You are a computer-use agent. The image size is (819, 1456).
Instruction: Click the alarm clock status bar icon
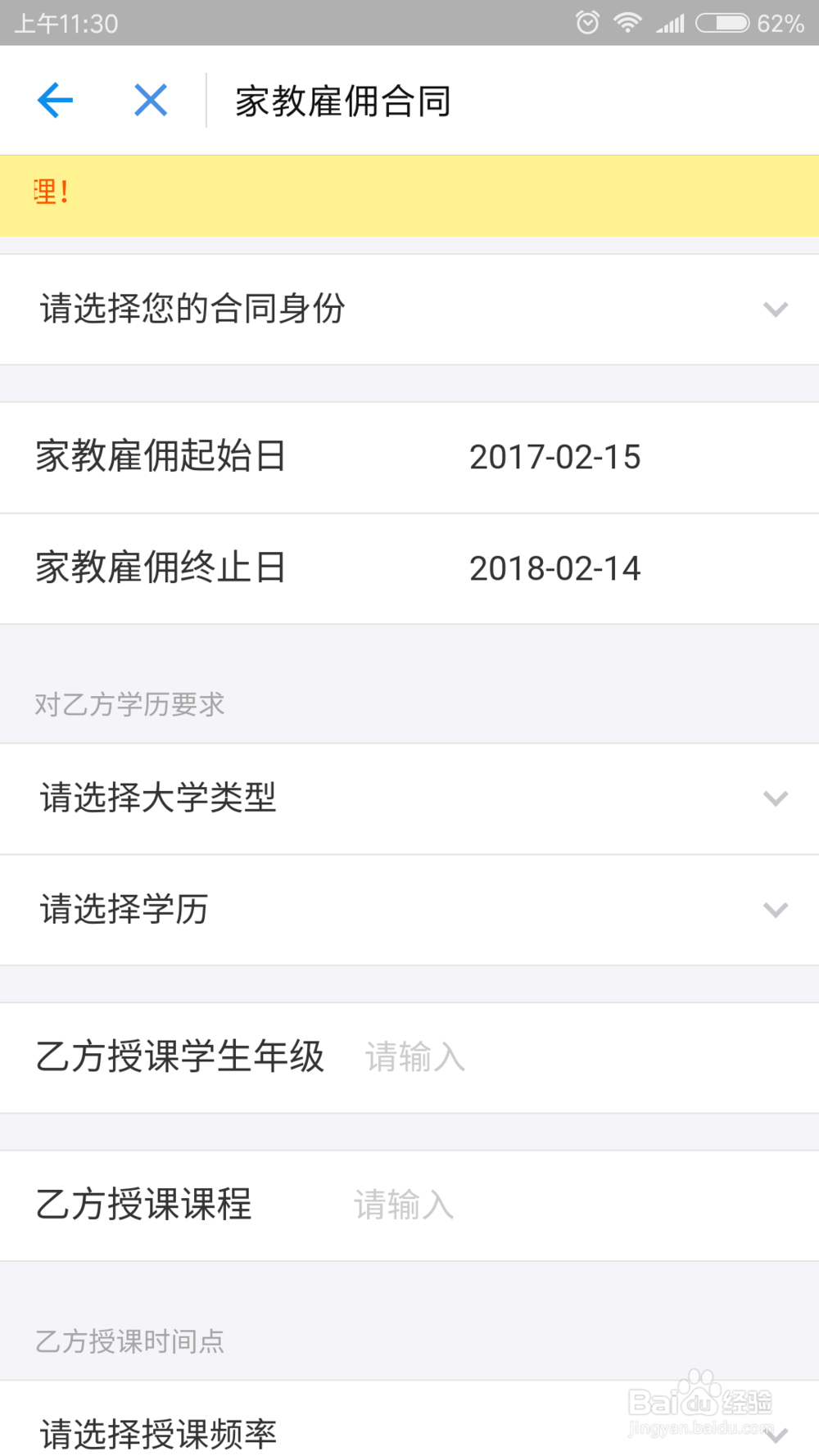[x=587, y=23]
